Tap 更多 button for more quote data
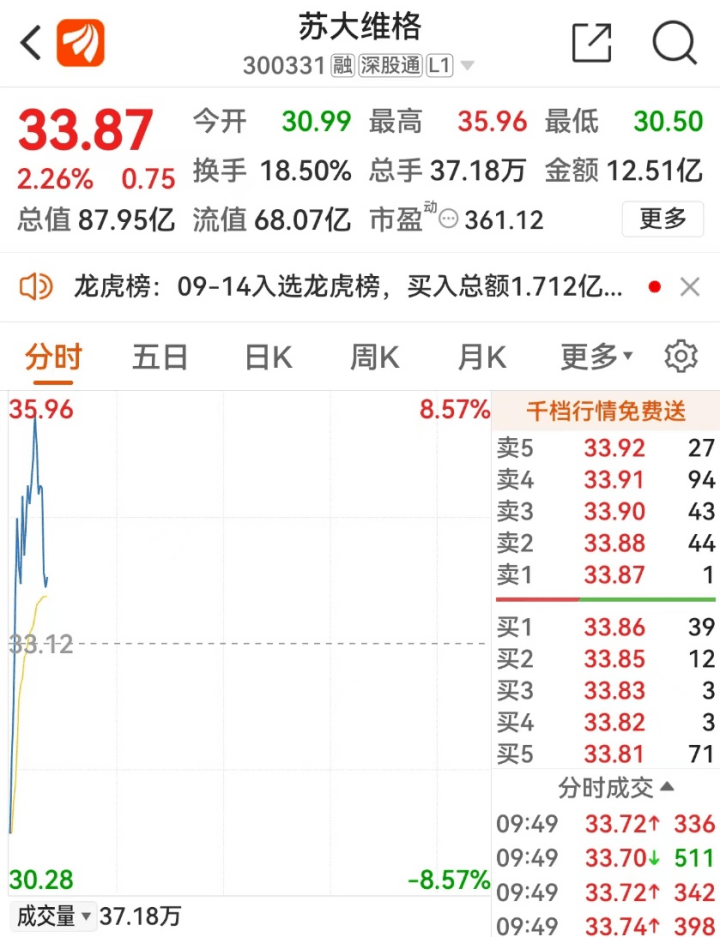 (x=662, y=218)
